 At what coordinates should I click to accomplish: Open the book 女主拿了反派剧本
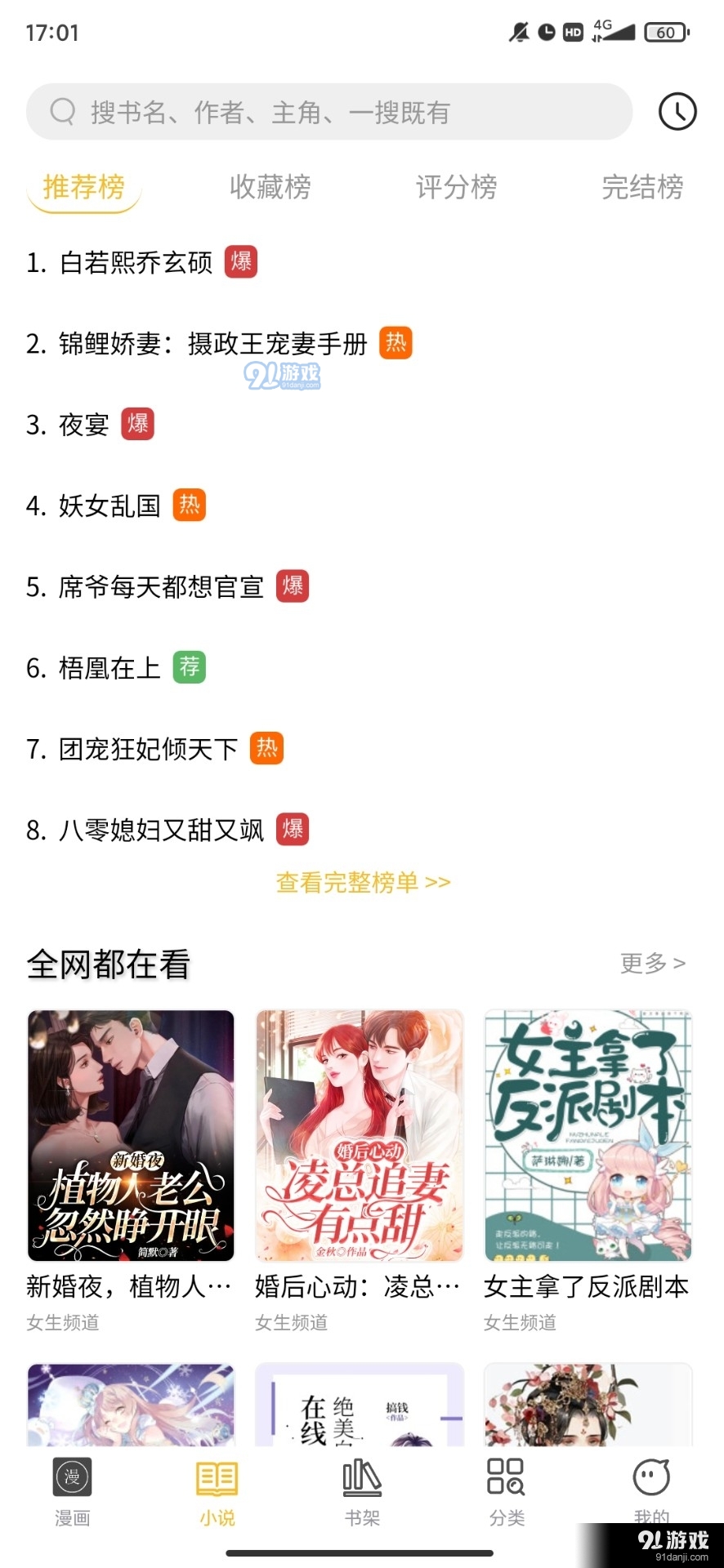pyautogui.click(x=588, y=1135)
